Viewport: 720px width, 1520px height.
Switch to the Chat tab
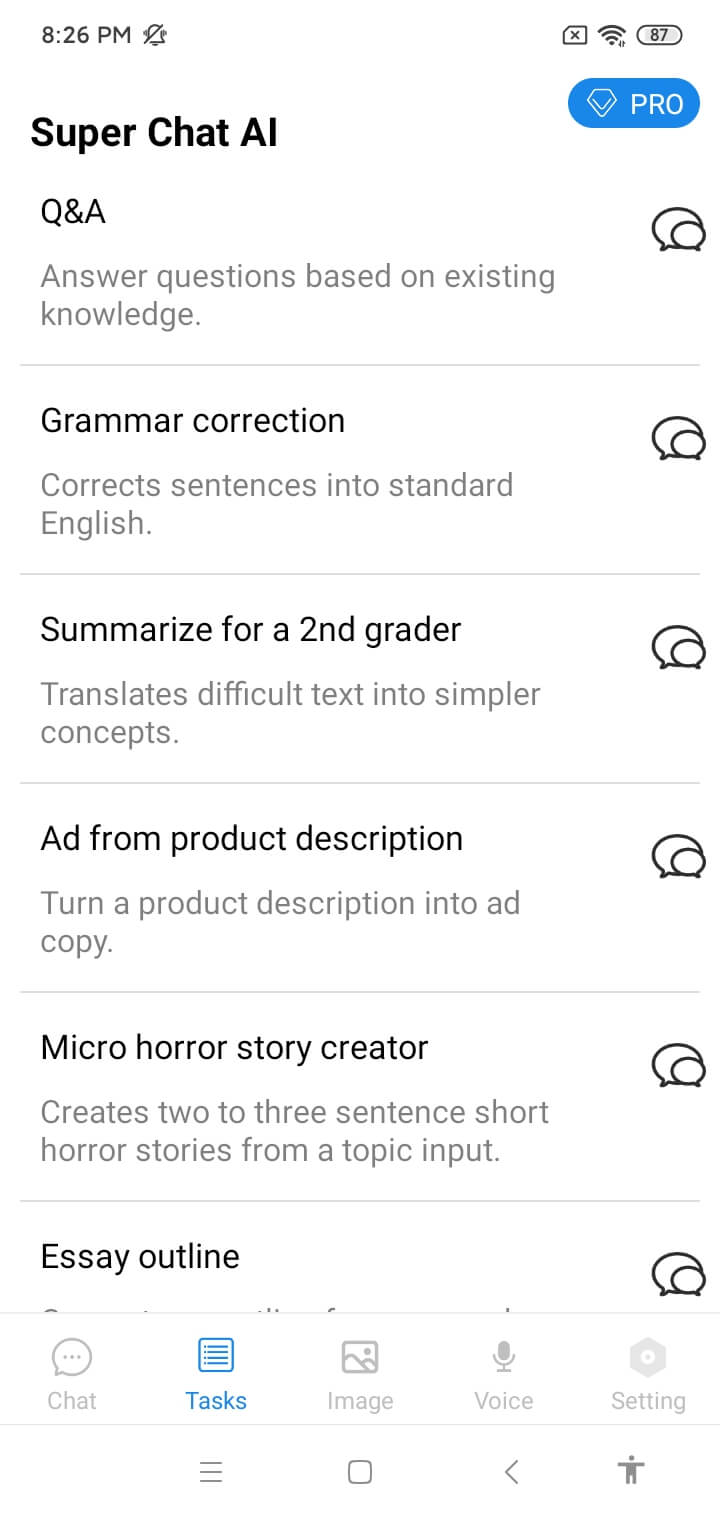pyautogui.click(x=72, y=1374)
